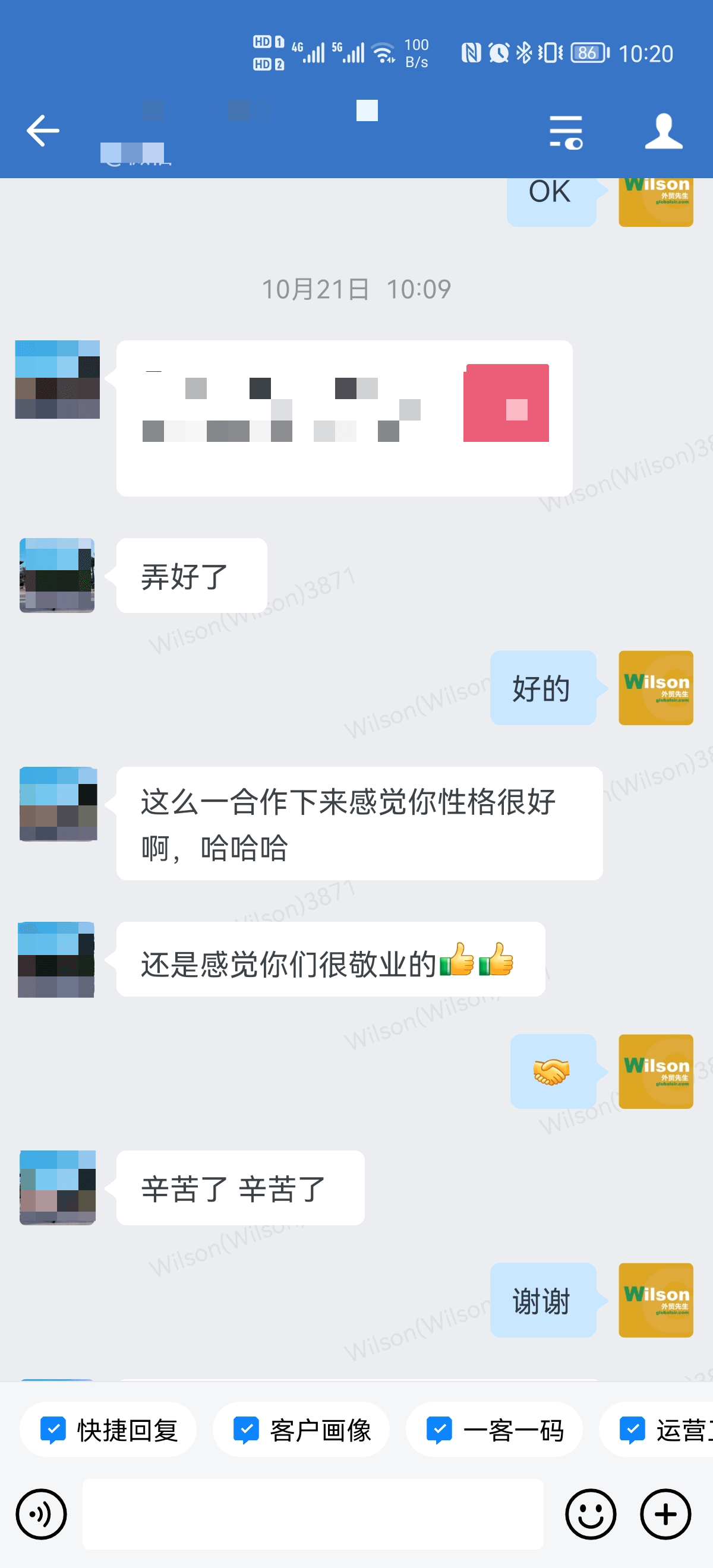This screenshot has height=1568, width=713.
Task: Open the chat settings list icon
Action: point(566,131)
